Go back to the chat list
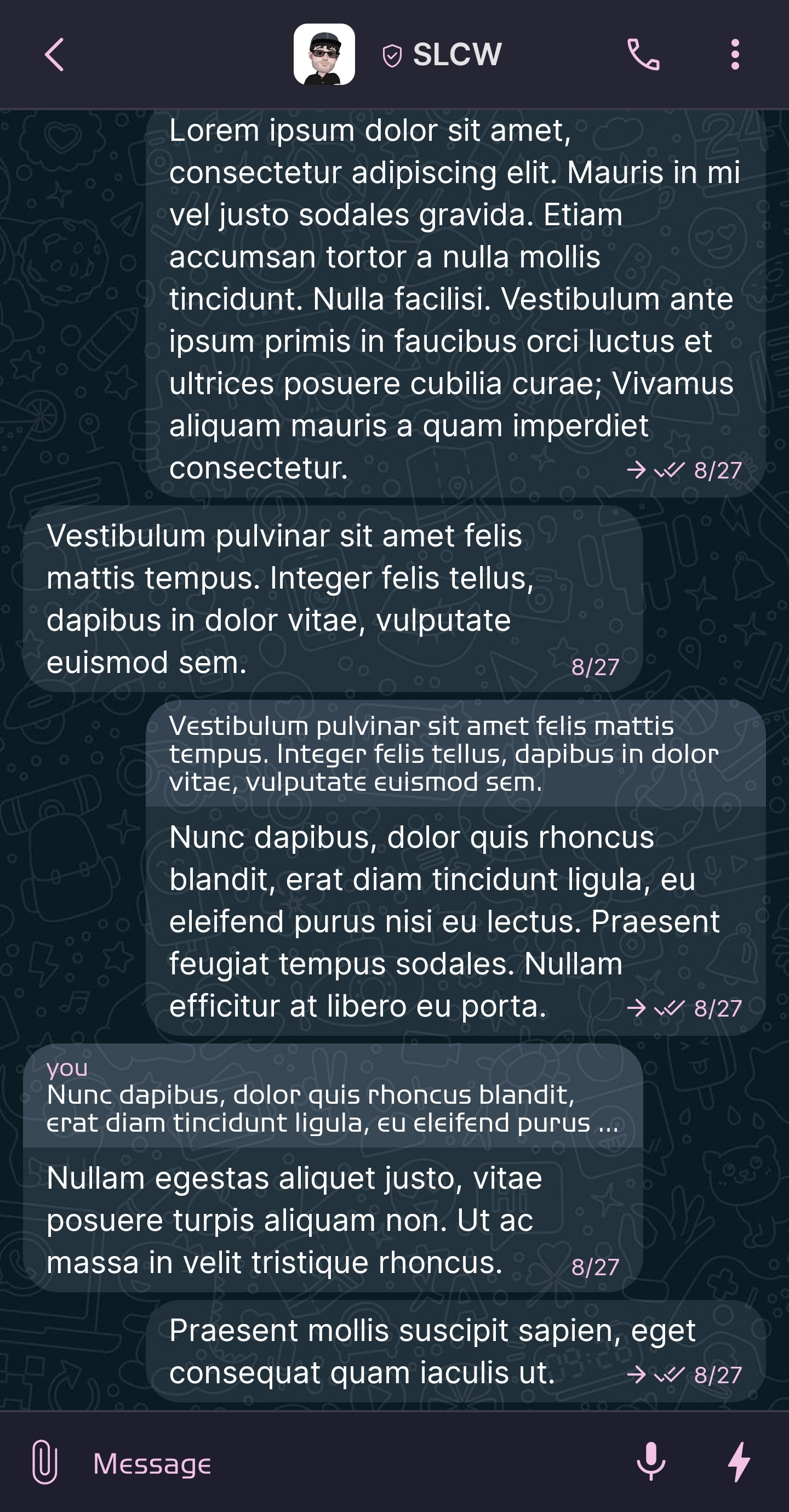 (x=54, y=55)
